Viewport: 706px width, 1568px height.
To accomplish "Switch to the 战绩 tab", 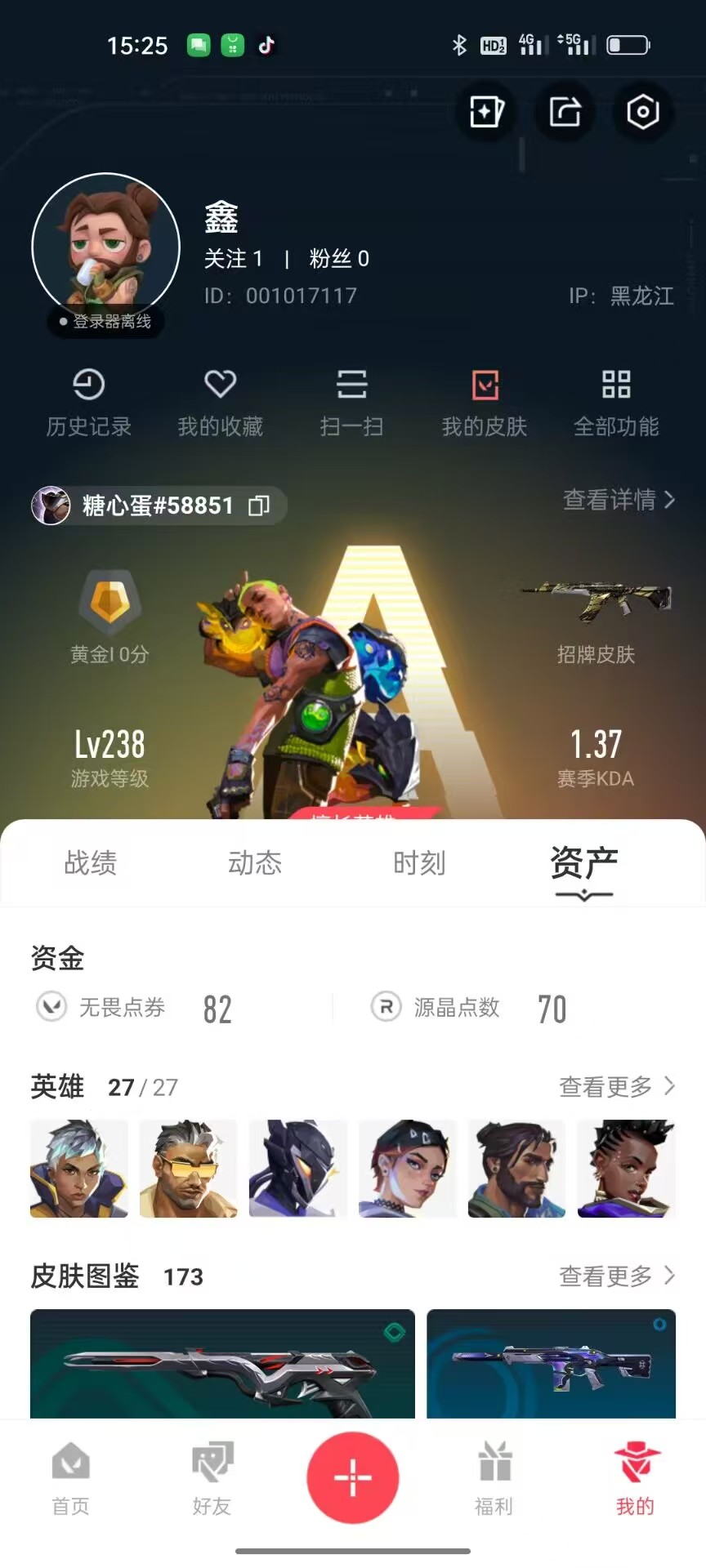I will 91,862.
